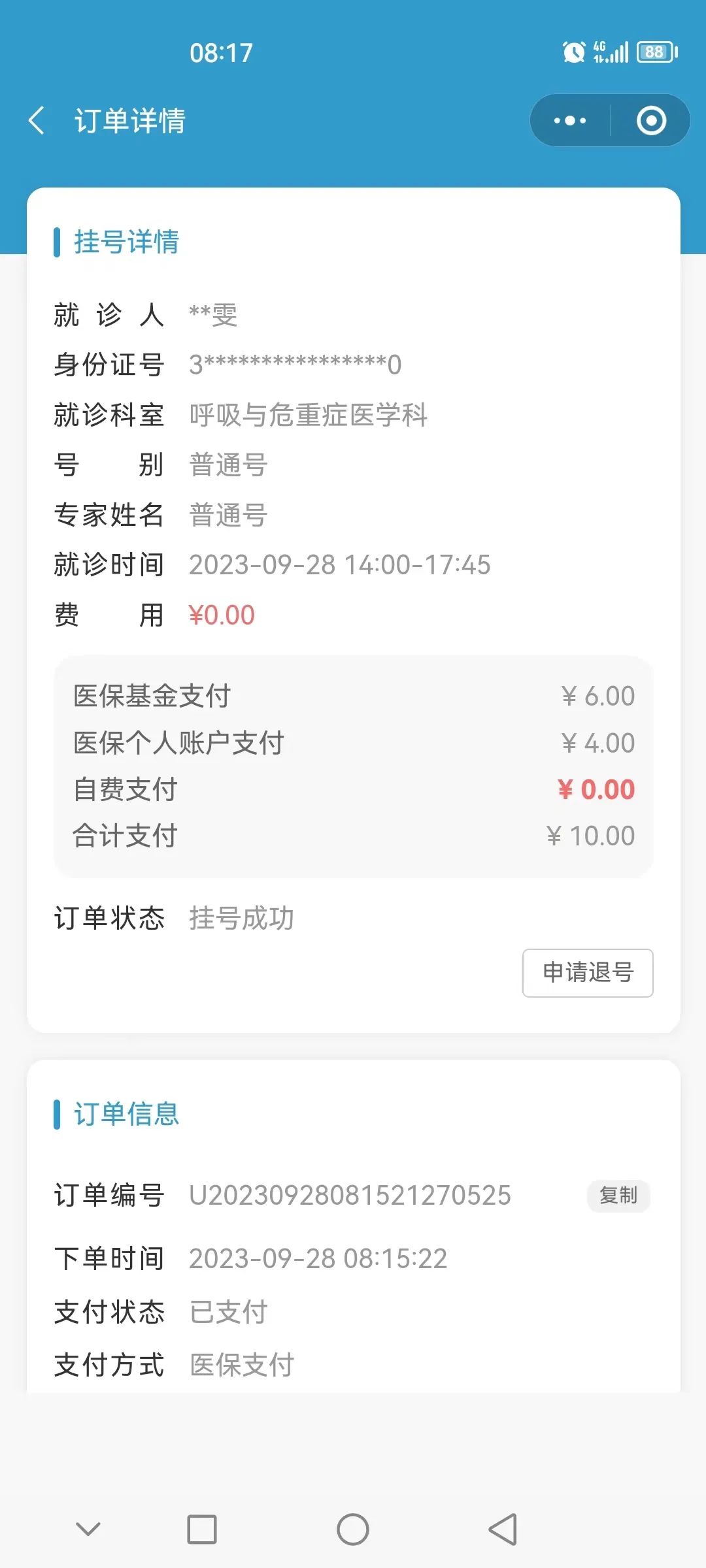Open recent apps from the navigation bar
This screenshot has width=706, height=1568.
(x=202, y=1529)
